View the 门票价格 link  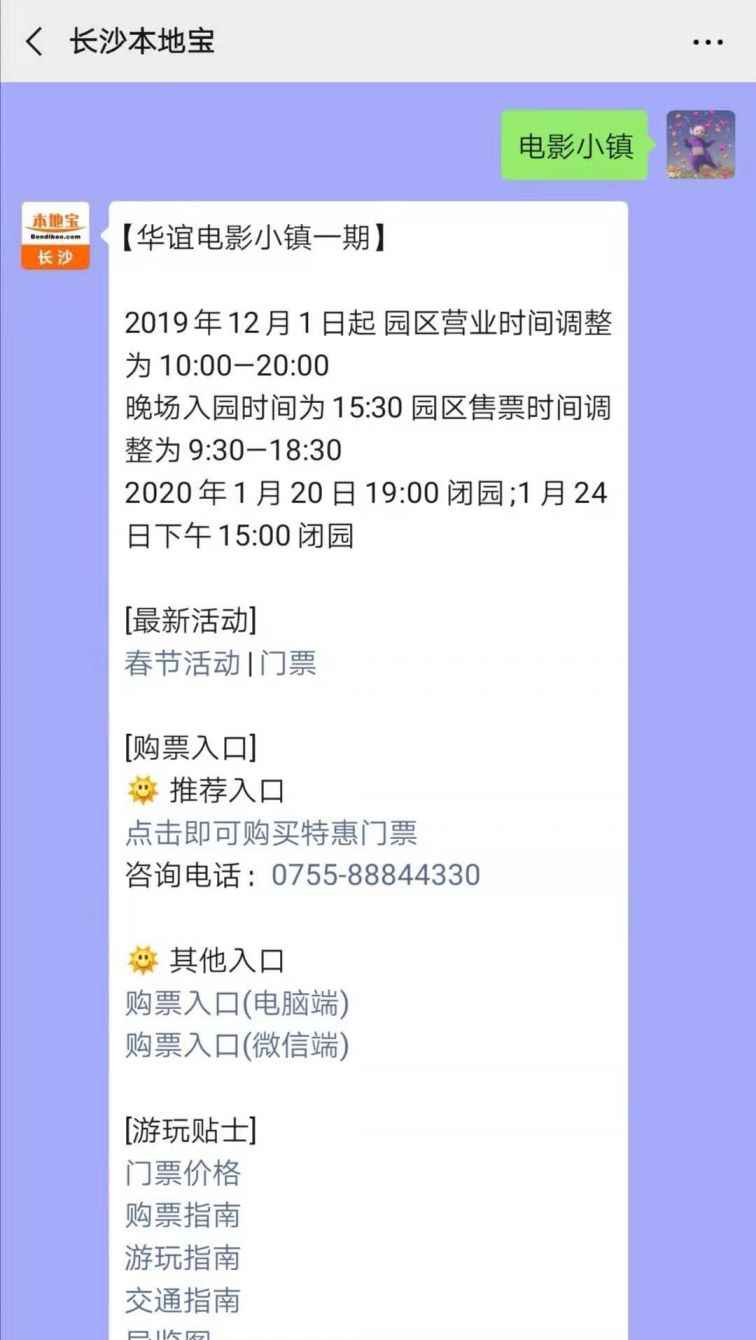coord(183,1173)
